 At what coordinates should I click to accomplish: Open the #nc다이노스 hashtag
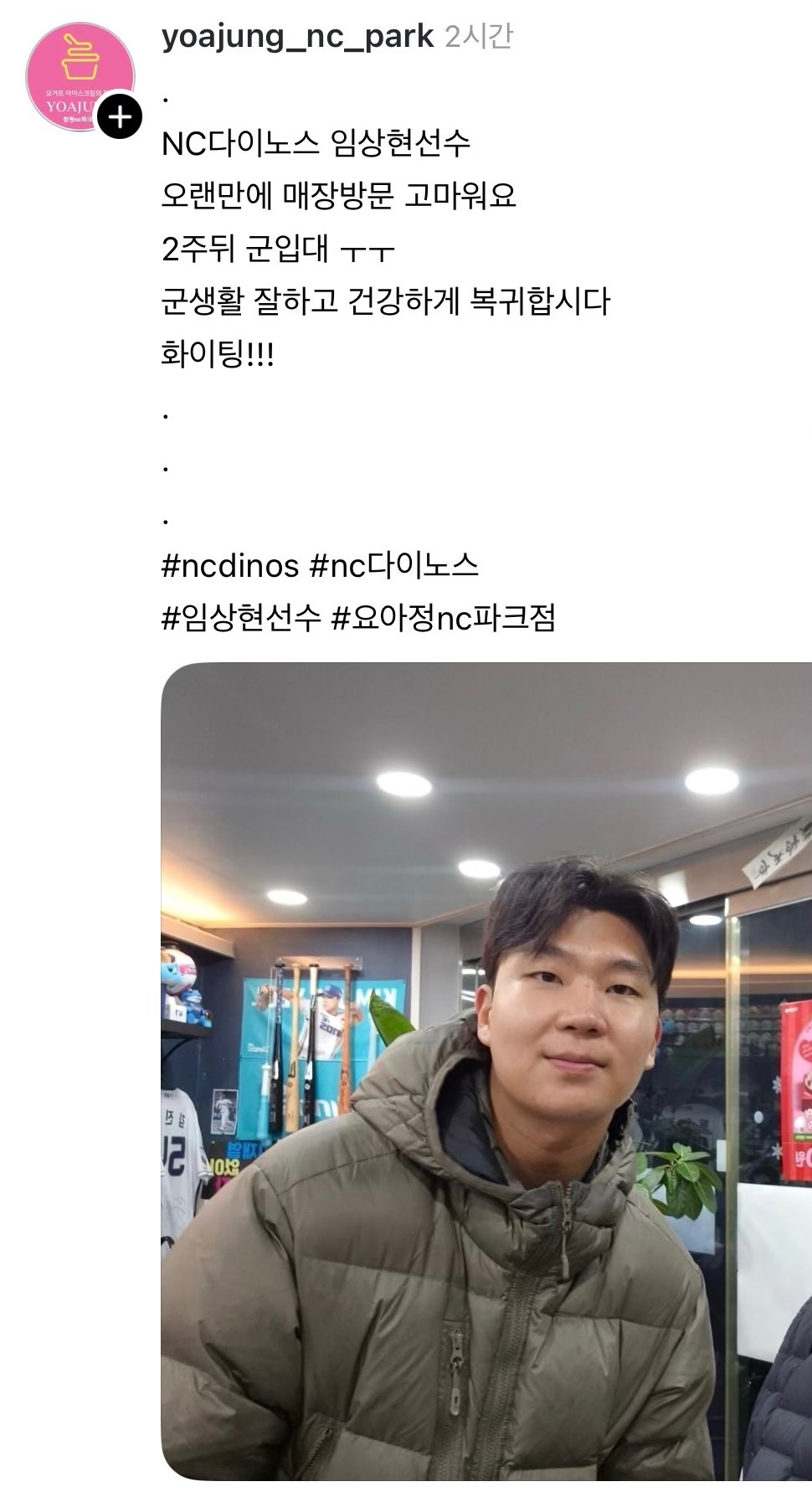(393, 567)
